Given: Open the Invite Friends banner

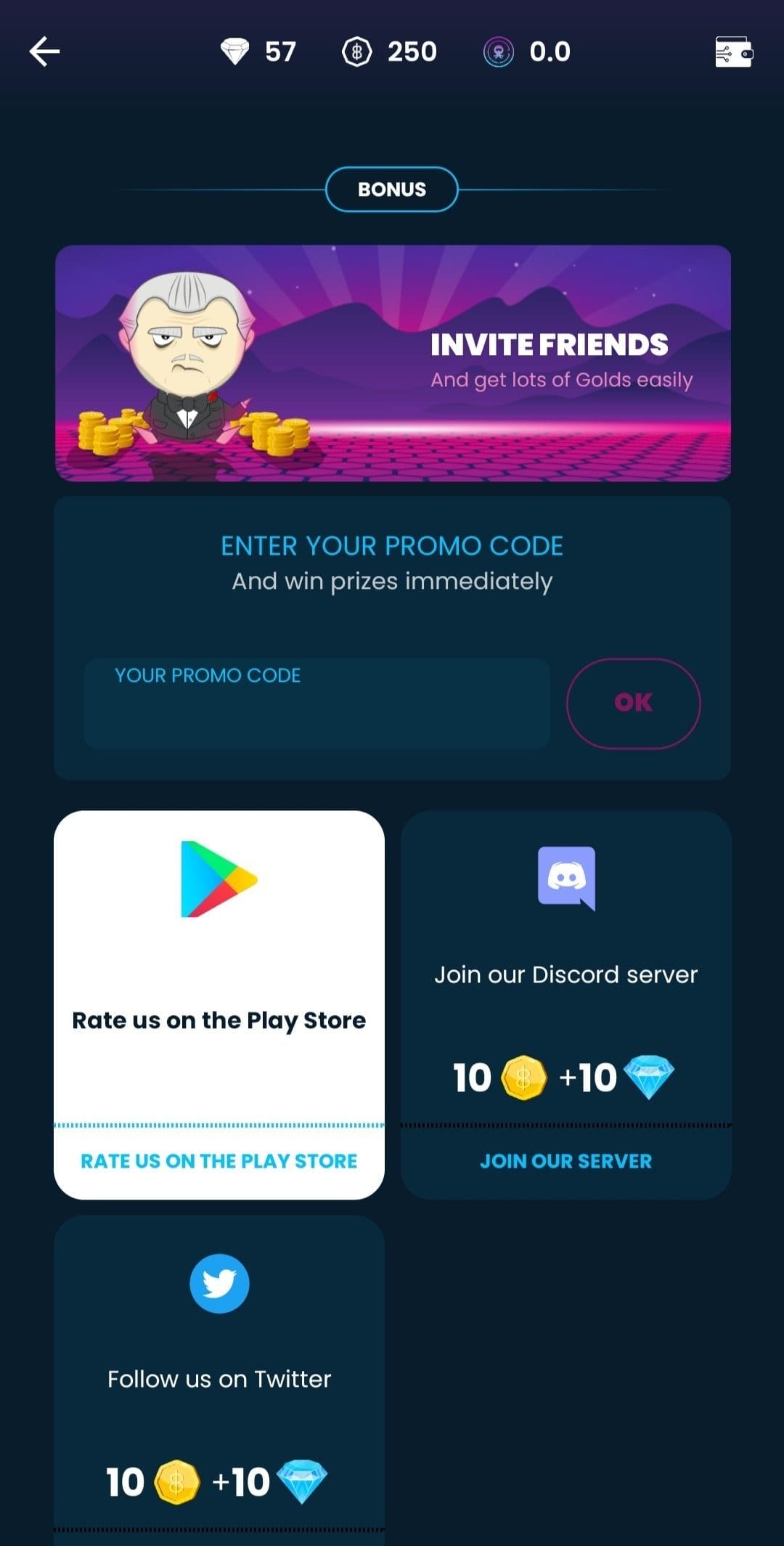Looking at the screenshot, I should tap(393, 363).
